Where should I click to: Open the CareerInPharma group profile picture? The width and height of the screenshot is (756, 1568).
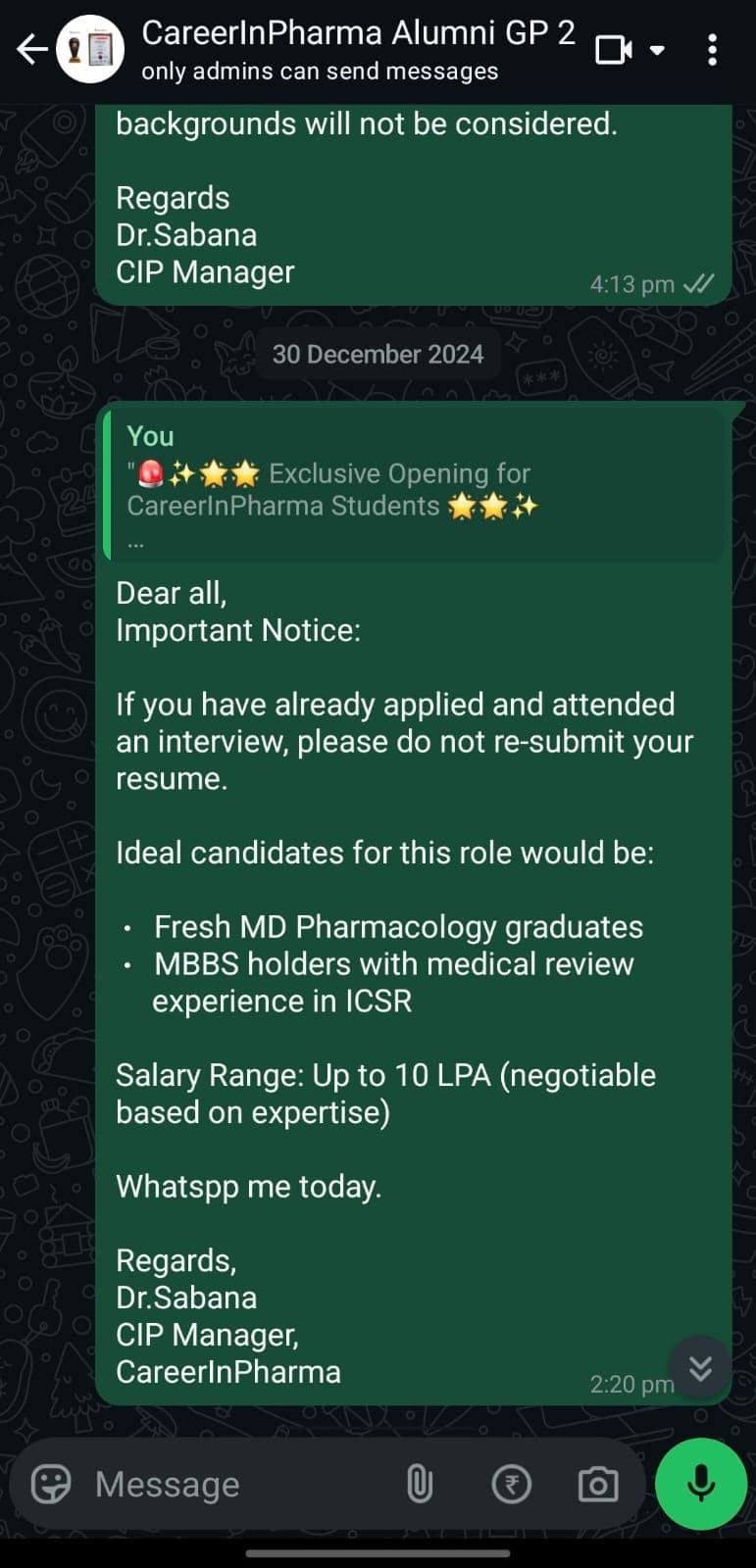(x=90, y=49)
